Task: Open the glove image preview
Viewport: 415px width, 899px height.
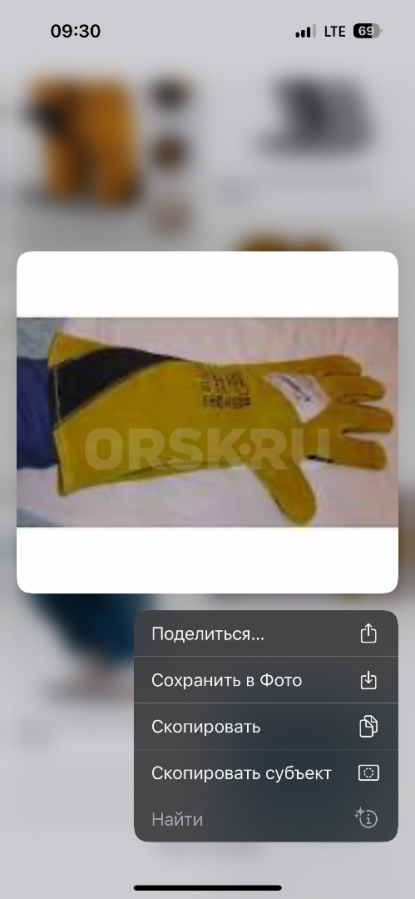Action: pyautogui.click(x=208, y=422)
